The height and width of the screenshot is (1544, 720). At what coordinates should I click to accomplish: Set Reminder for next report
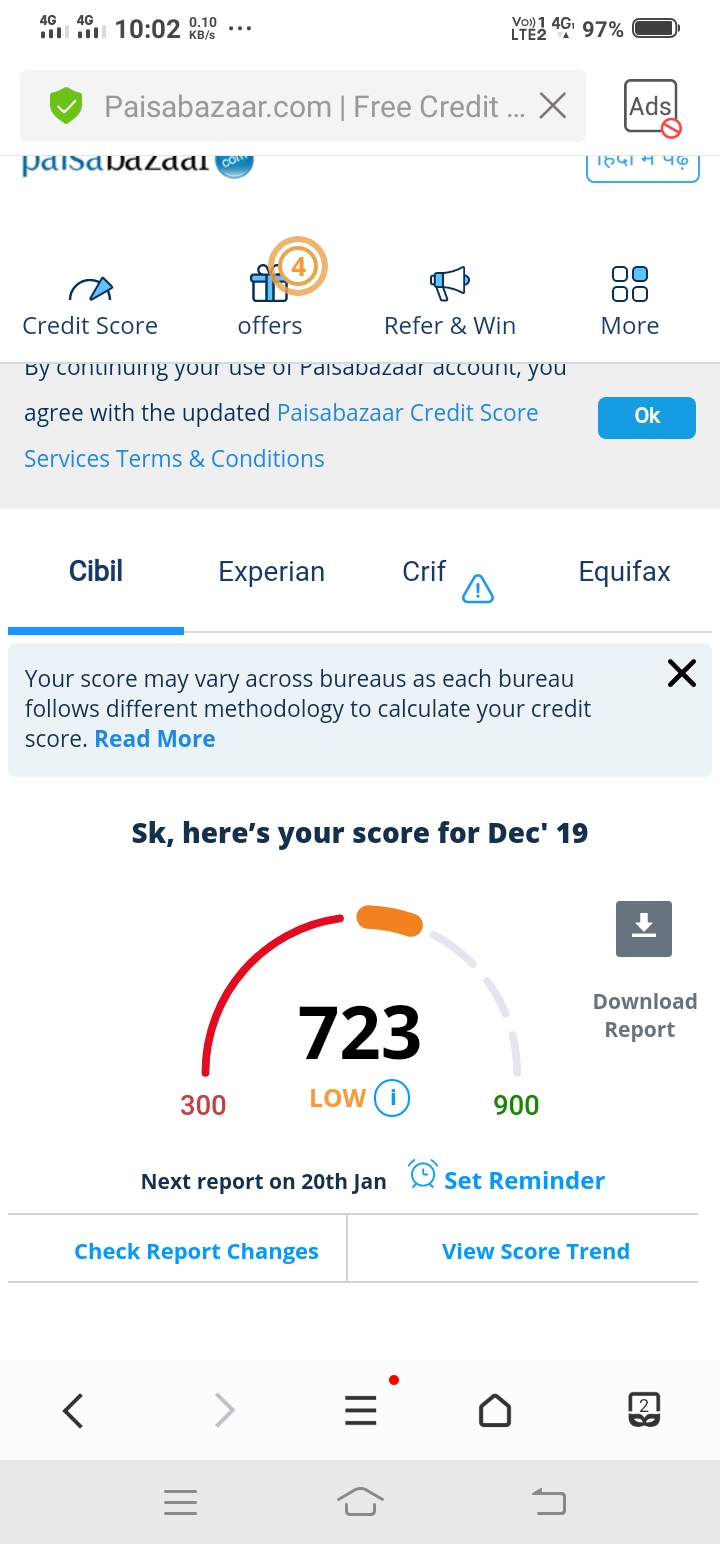point(507,1180)
